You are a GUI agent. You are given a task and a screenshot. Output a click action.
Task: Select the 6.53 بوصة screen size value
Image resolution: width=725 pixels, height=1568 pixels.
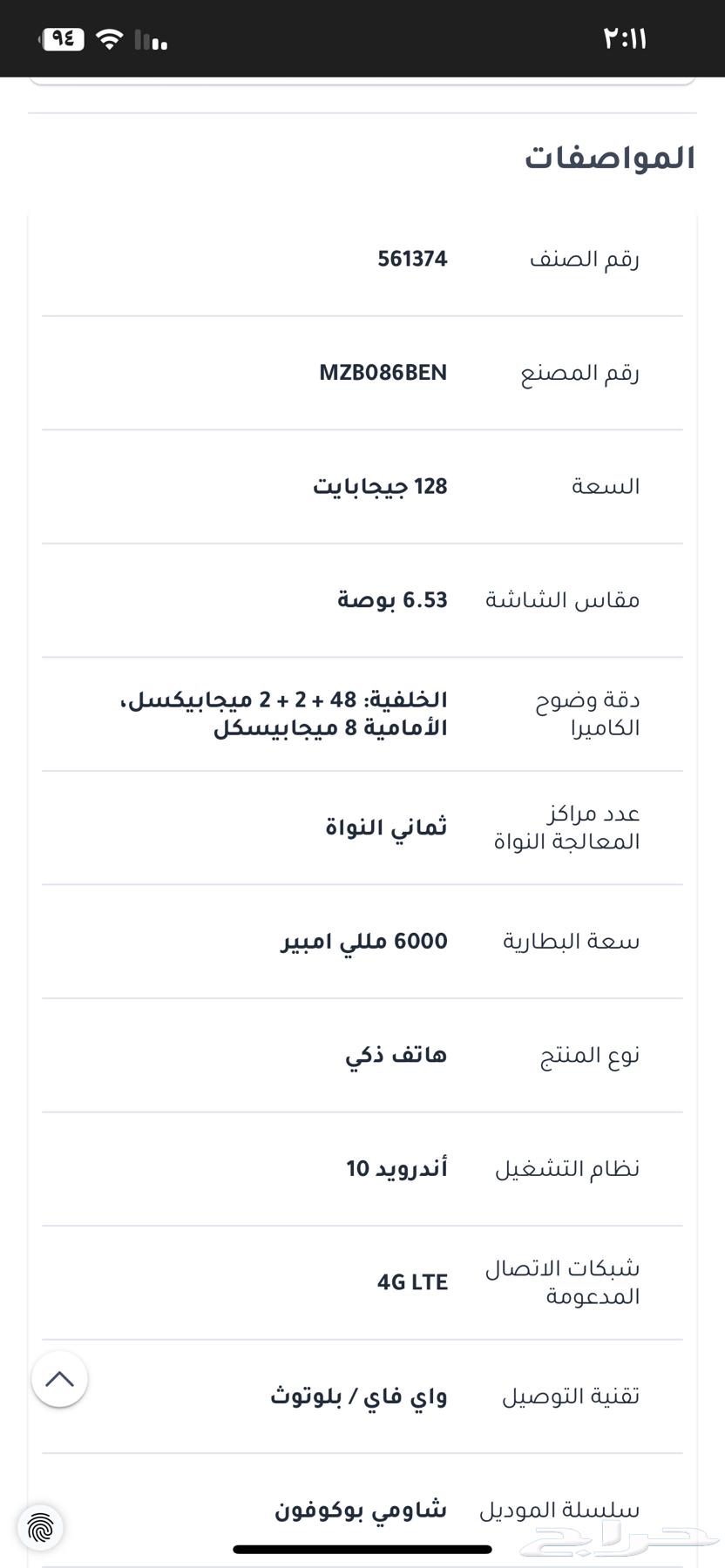[x=392, y=599]
